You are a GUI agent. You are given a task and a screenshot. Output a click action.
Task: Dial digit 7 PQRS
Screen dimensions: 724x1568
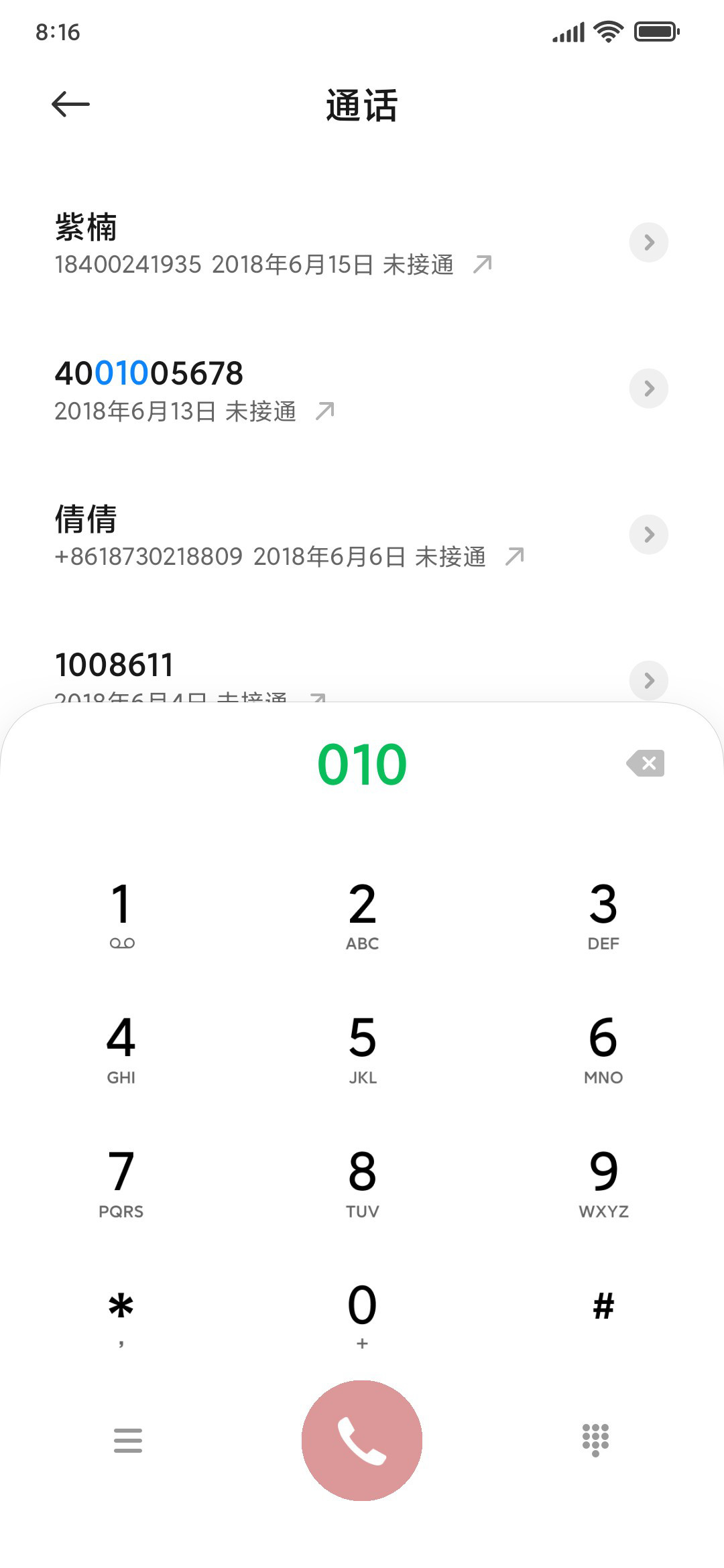point(121,1183)
